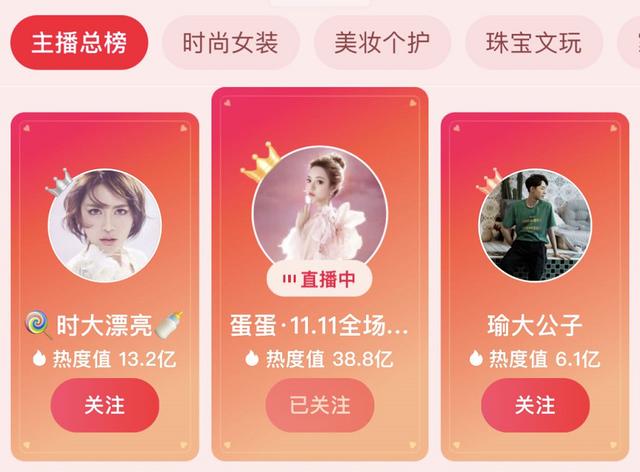Follow 瑜大公子 with the 关注 button

coord(535,405)
